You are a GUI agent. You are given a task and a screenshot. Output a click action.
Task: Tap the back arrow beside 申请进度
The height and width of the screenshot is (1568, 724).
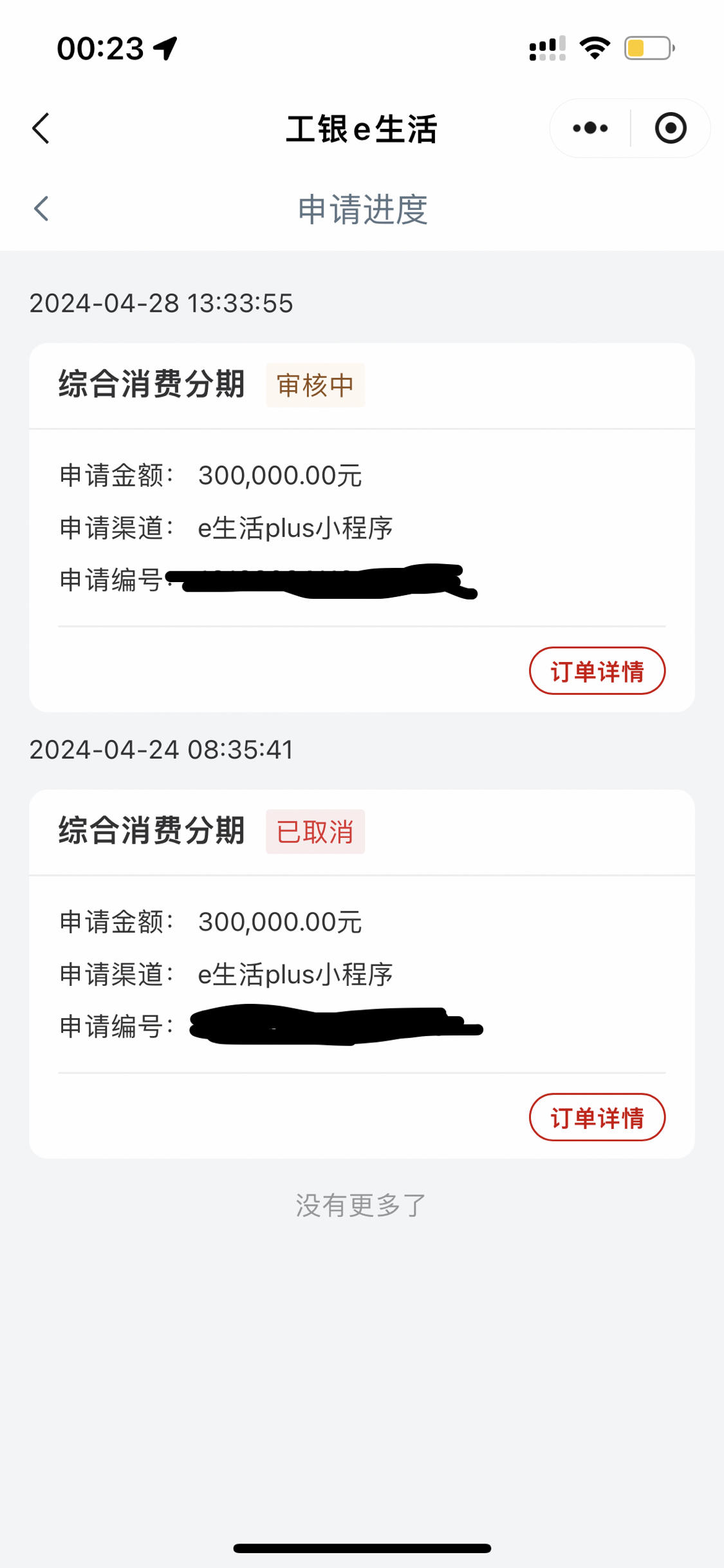[41, 209]
